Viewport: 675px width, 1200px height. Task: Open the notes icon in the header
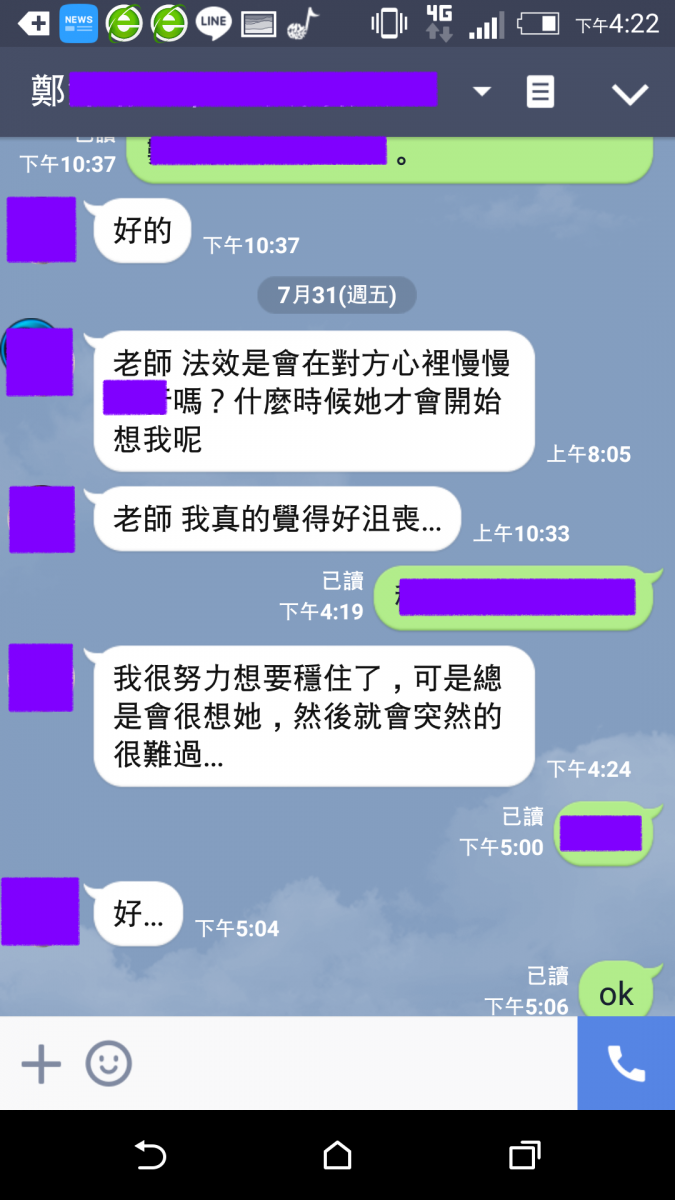tap(540, 92)
